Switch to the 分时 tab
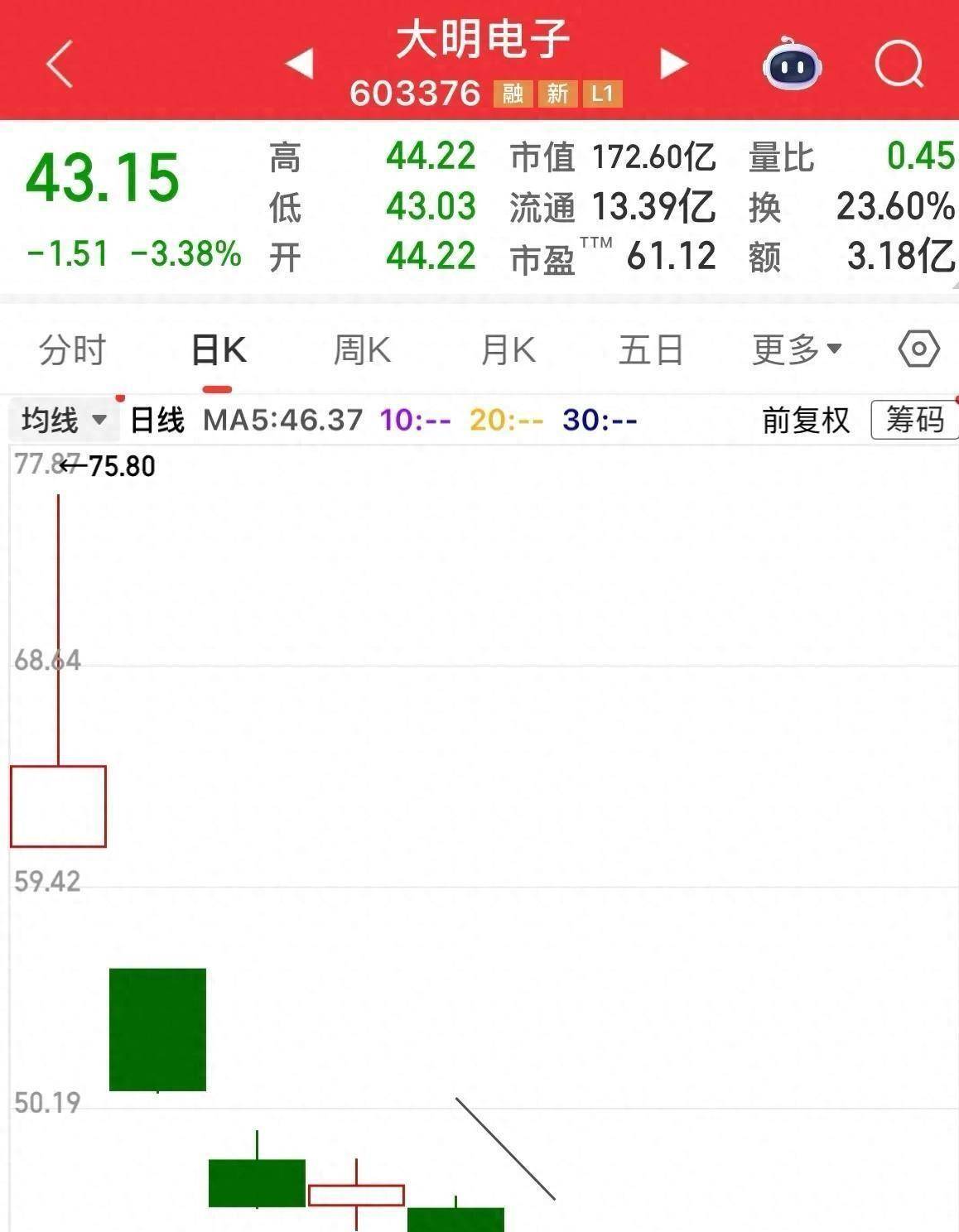 coord(73,349)
